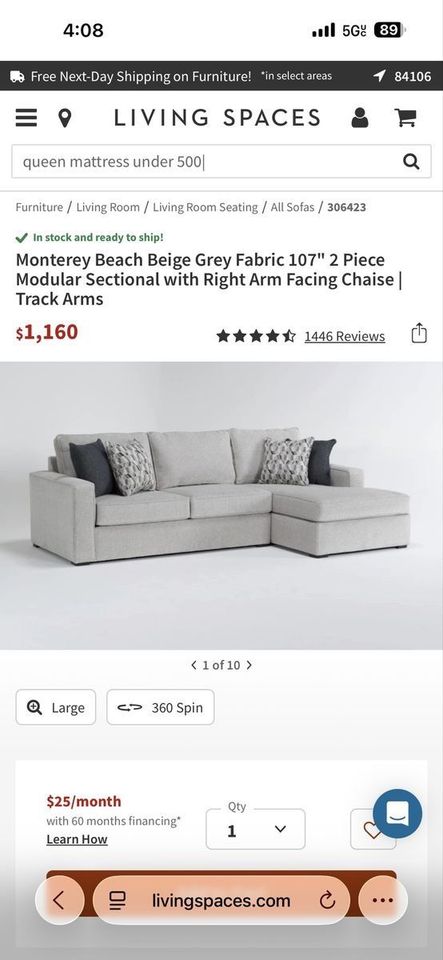Open Learn How financing link
Screen dimensions: 443x960
[77, 839]
